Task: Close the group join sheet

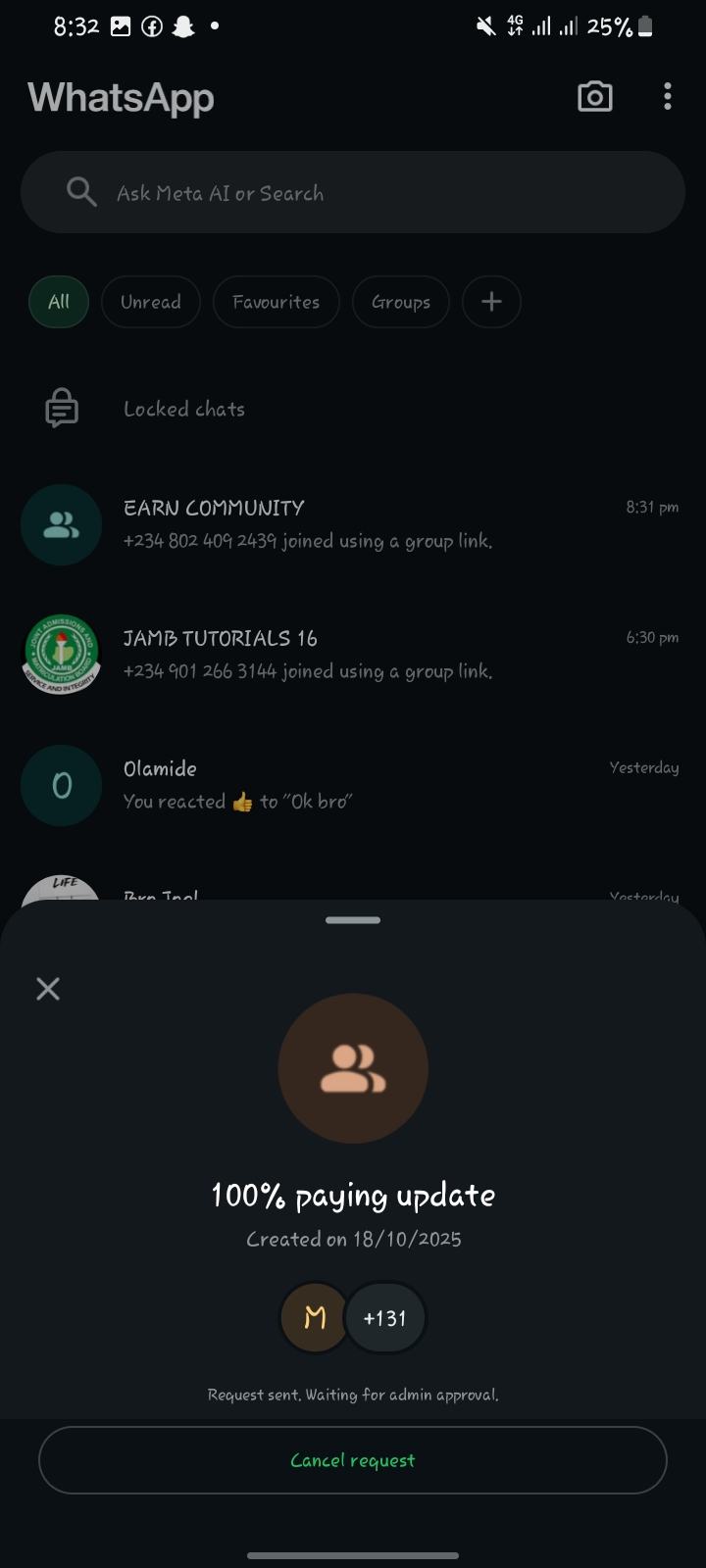Action: [x=48, y=989]
